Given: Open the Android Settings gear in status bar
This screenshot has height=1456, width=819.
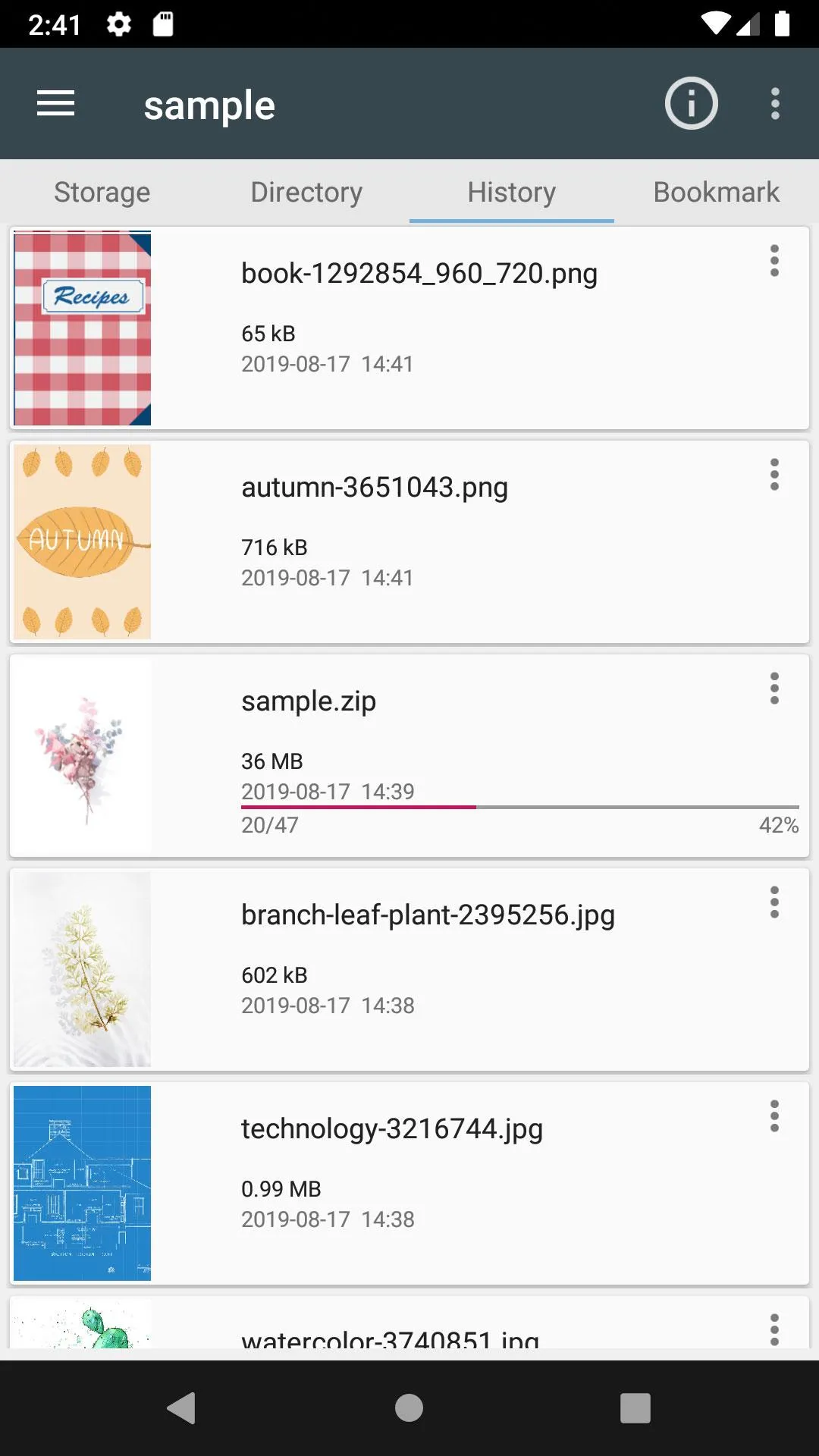Looking at the screenshot, I should (118, 24).
